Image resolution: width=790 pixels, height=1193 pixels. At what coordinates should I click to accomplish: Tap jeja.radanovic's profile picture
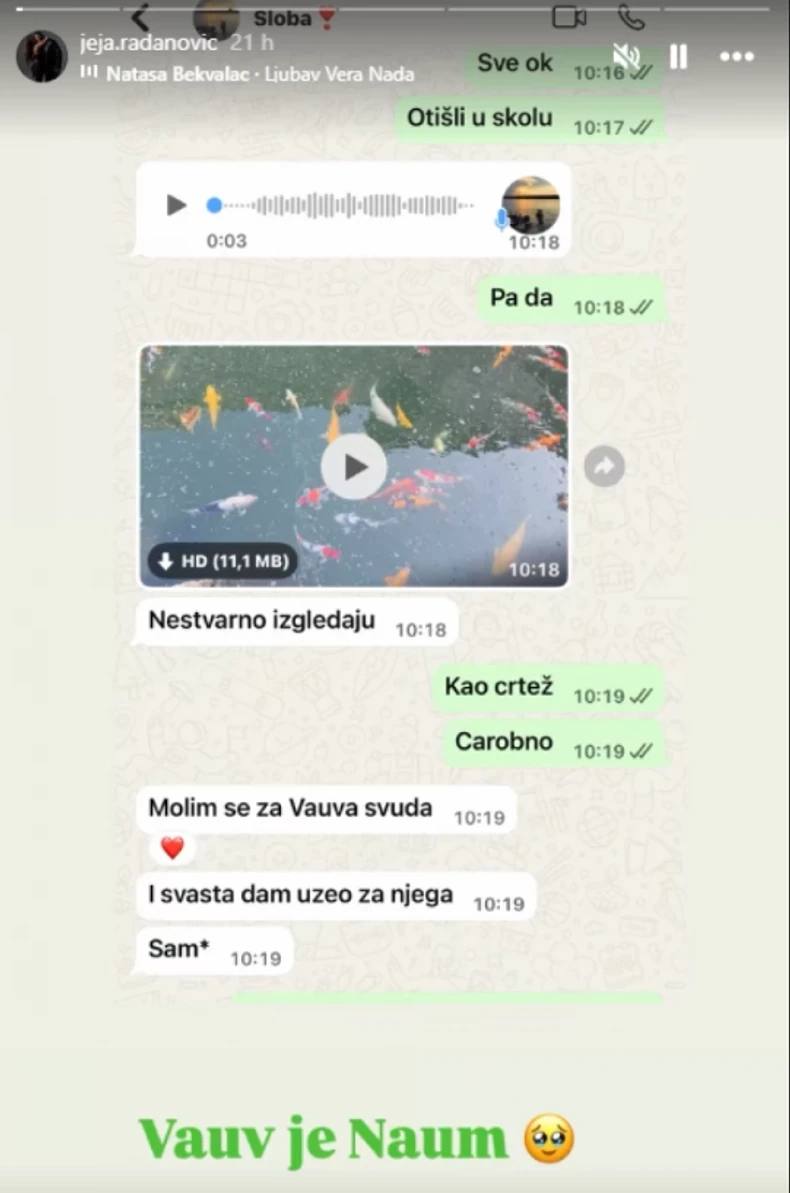click(x=41, y=56)
